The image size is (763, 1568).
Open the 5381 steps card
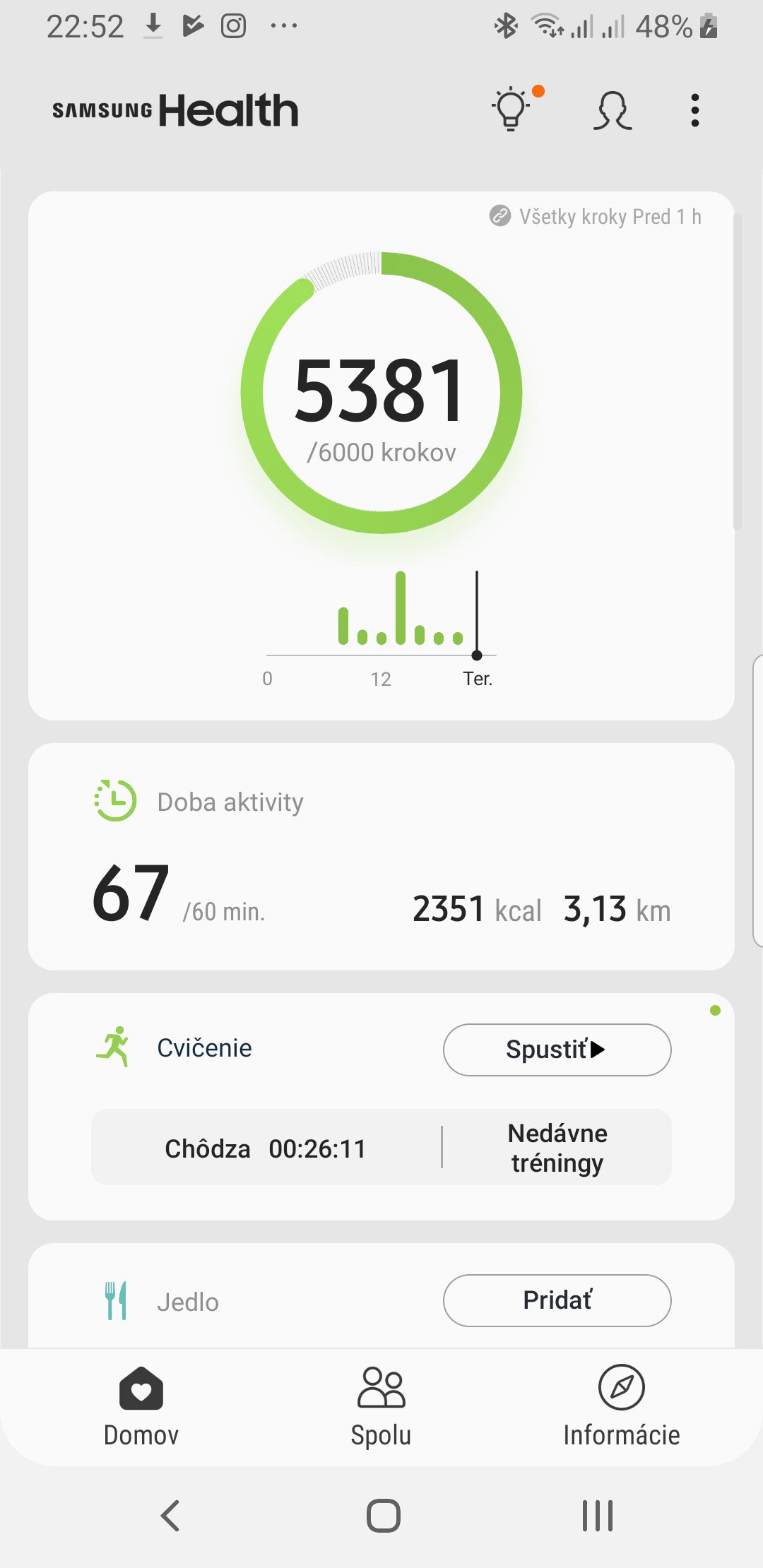(x=381, y=393)
